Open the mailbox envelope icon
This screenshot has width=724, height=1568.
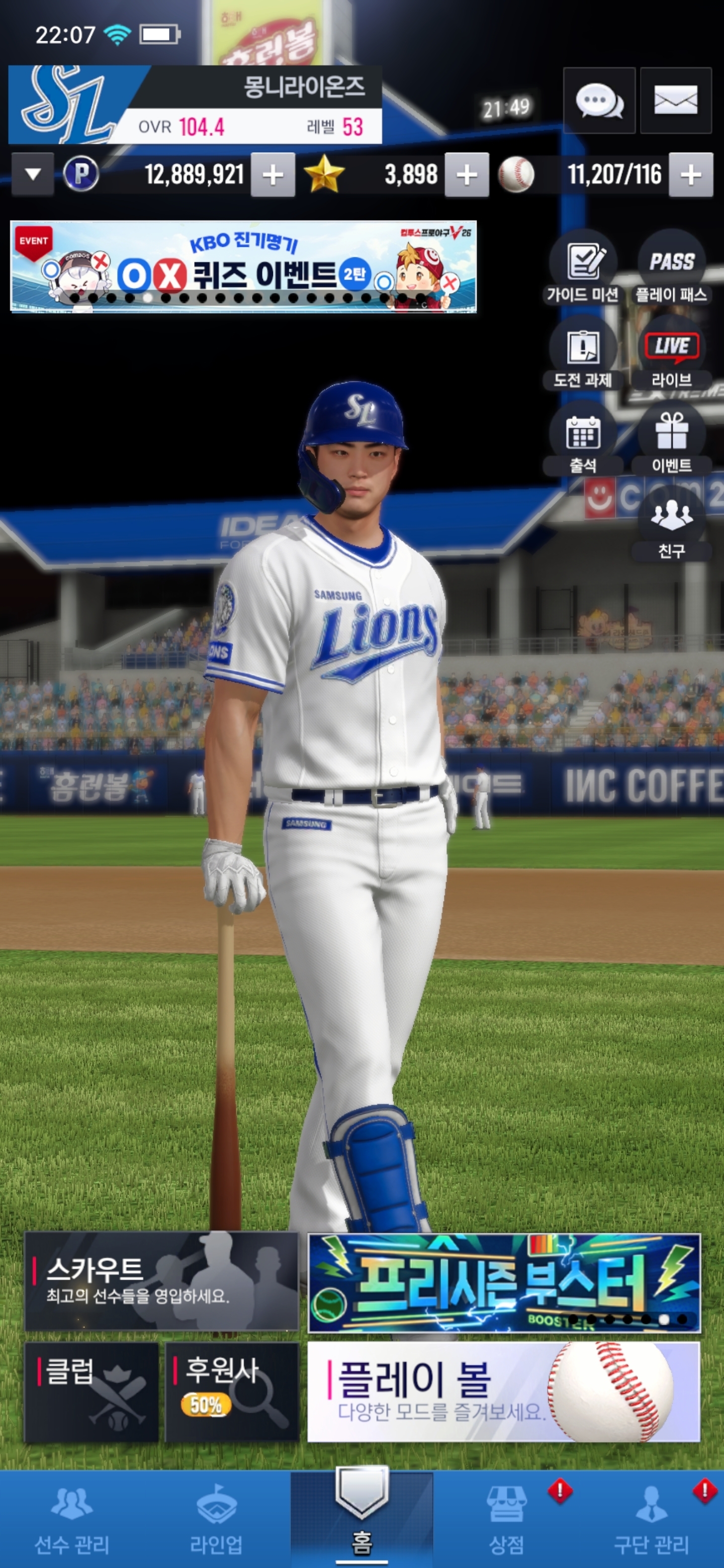676,101
